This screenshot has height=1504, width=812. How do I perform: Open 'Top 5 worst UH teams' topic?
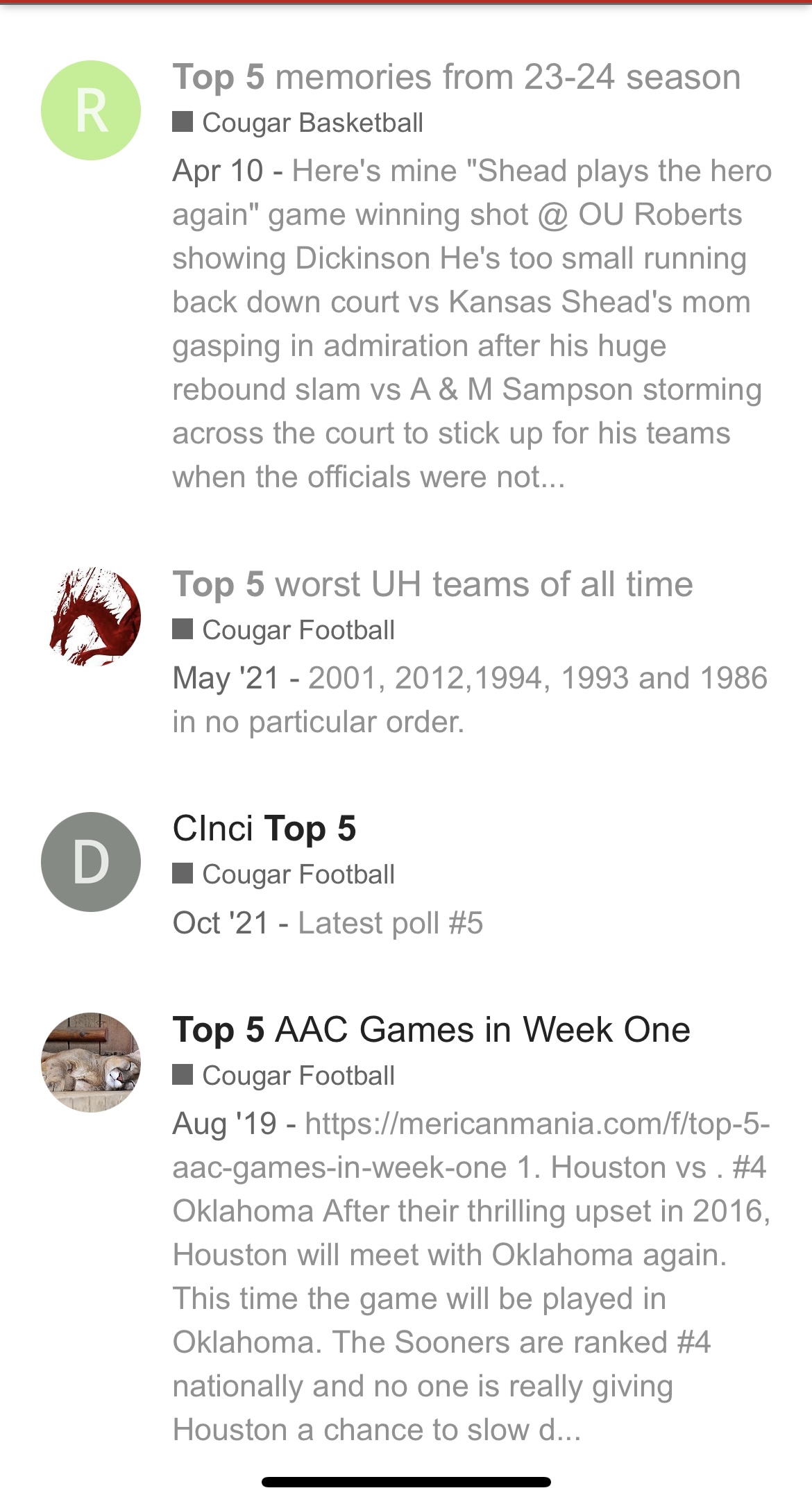(x=432, y=584)
